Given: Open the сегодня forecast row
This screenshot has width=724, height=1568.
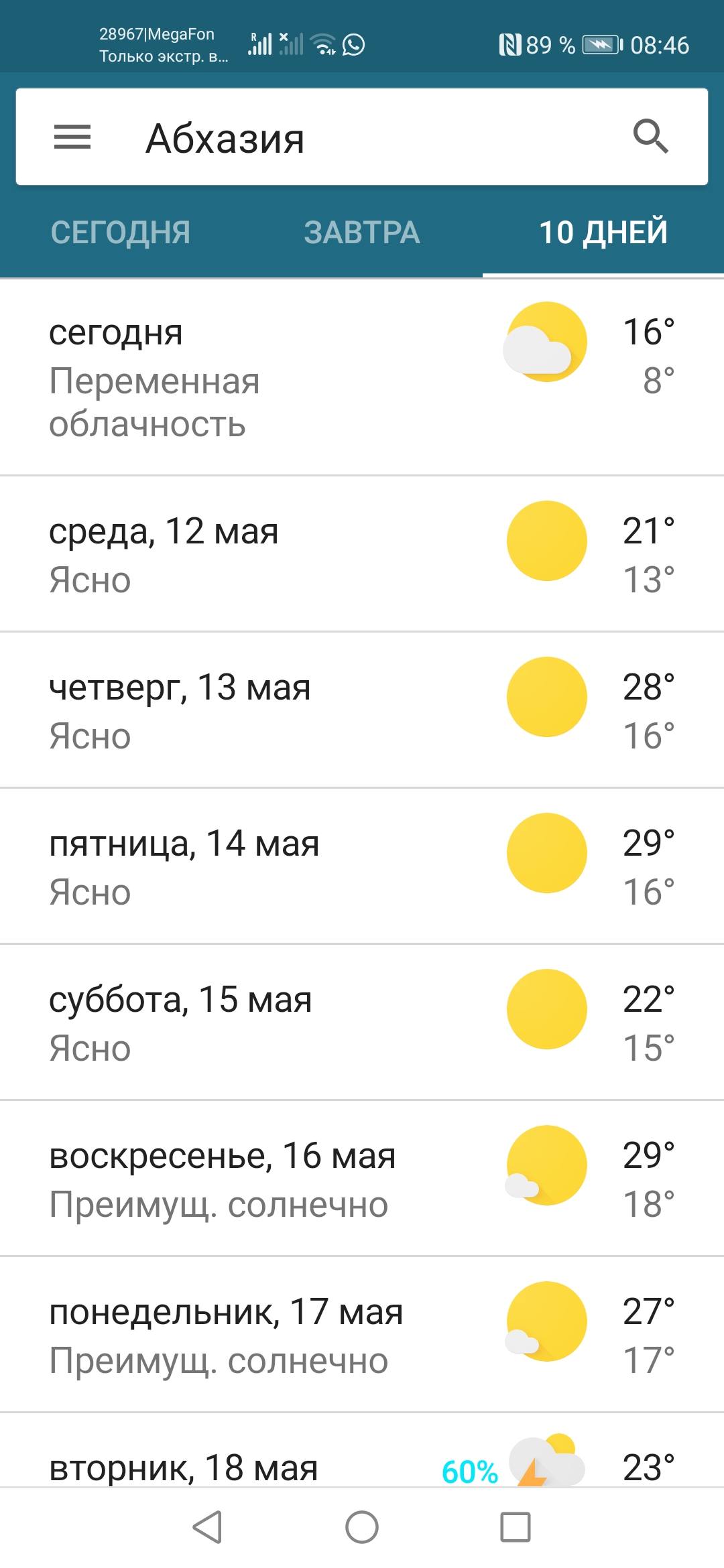Looking at the screenshot, I should (x=362, y=377).
